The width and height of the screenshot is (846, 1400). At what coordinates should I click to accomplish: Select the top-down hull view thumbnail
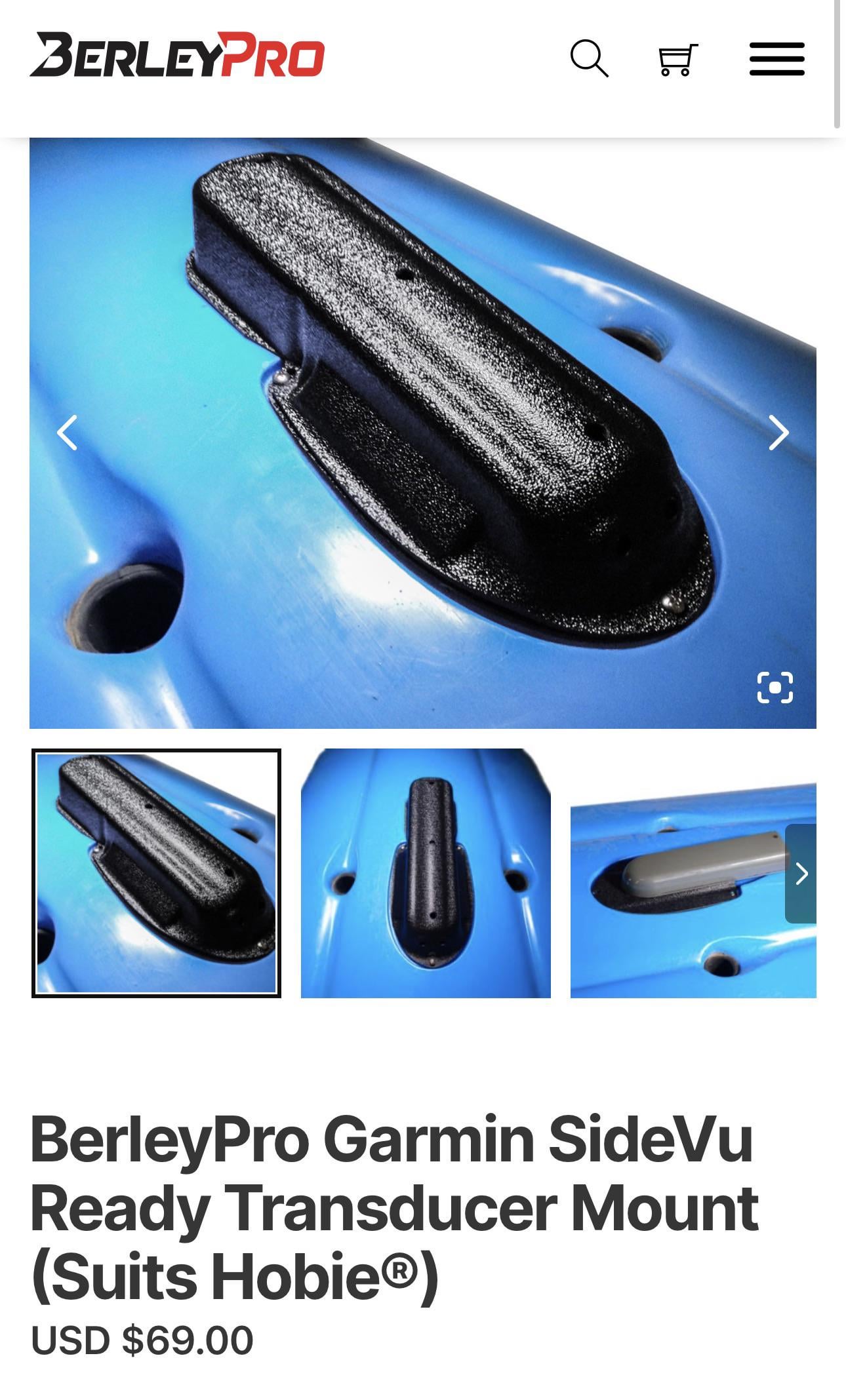(x=426, y=873)
